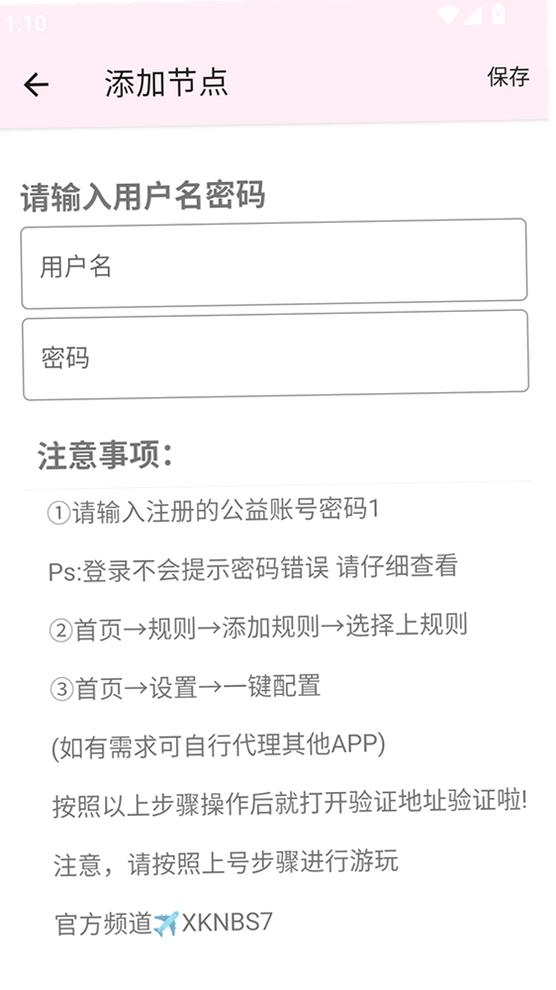Go back using the arrow icon
Image resolution: width=556 pixels, height=990 pixels.
[x=36, y=85]
